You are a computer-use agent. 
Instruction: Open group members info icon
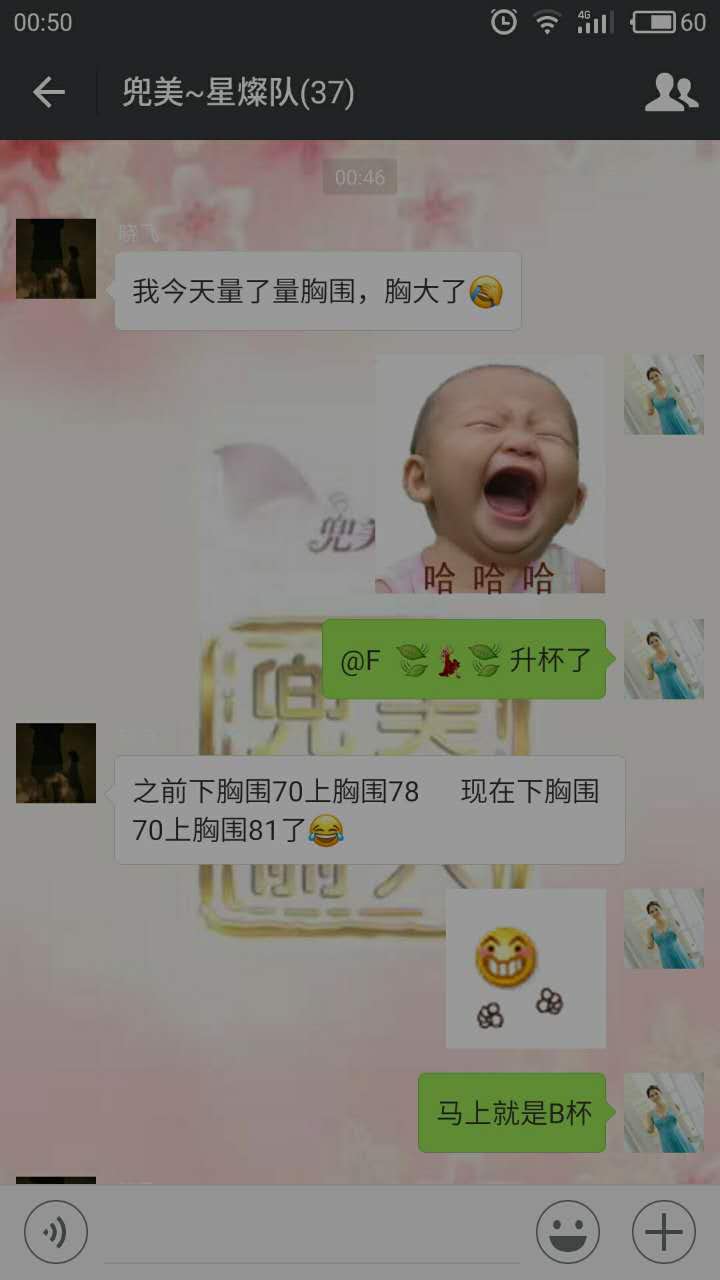tap(670, 93)
